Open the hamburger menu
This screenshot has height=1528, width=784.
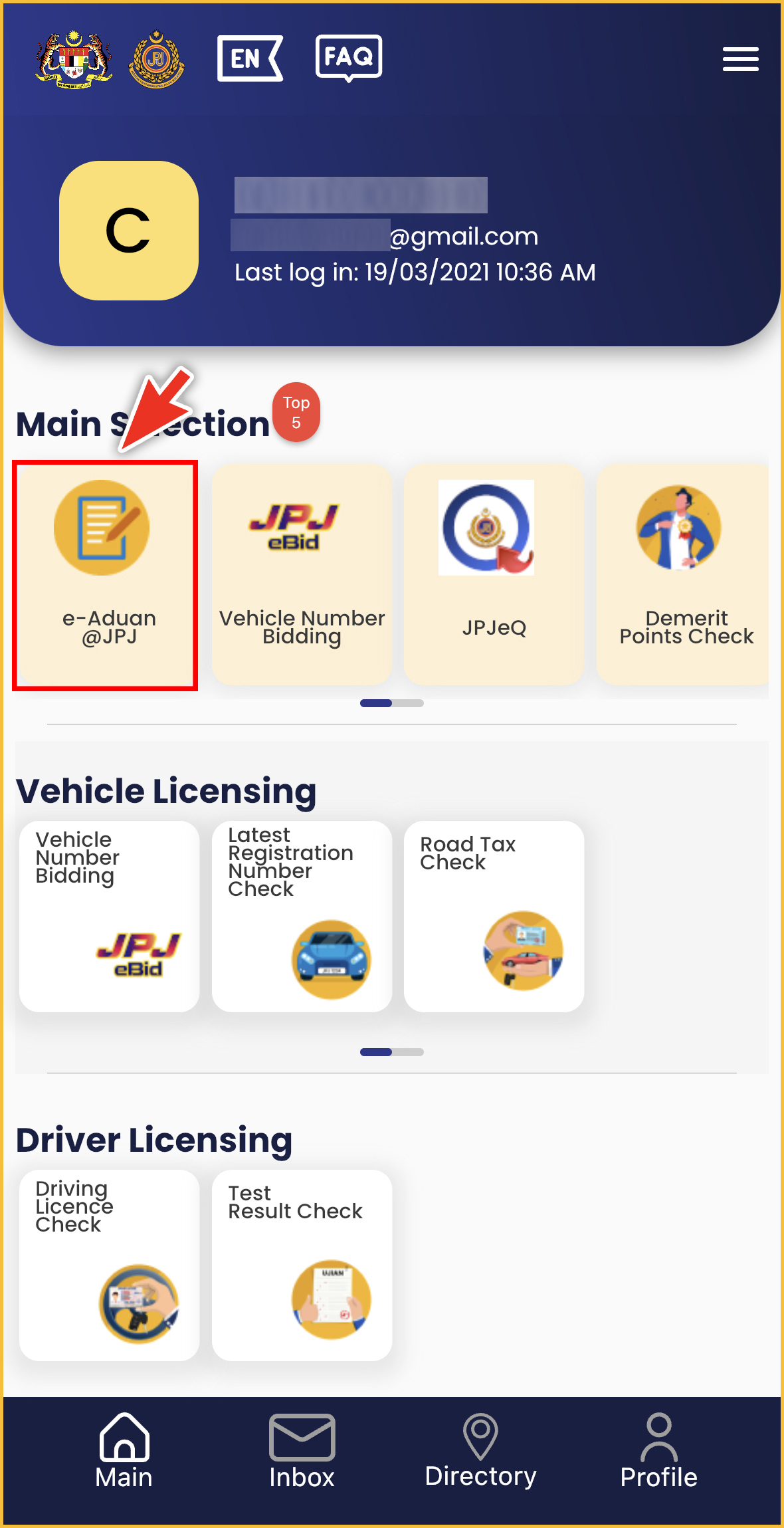740,59
